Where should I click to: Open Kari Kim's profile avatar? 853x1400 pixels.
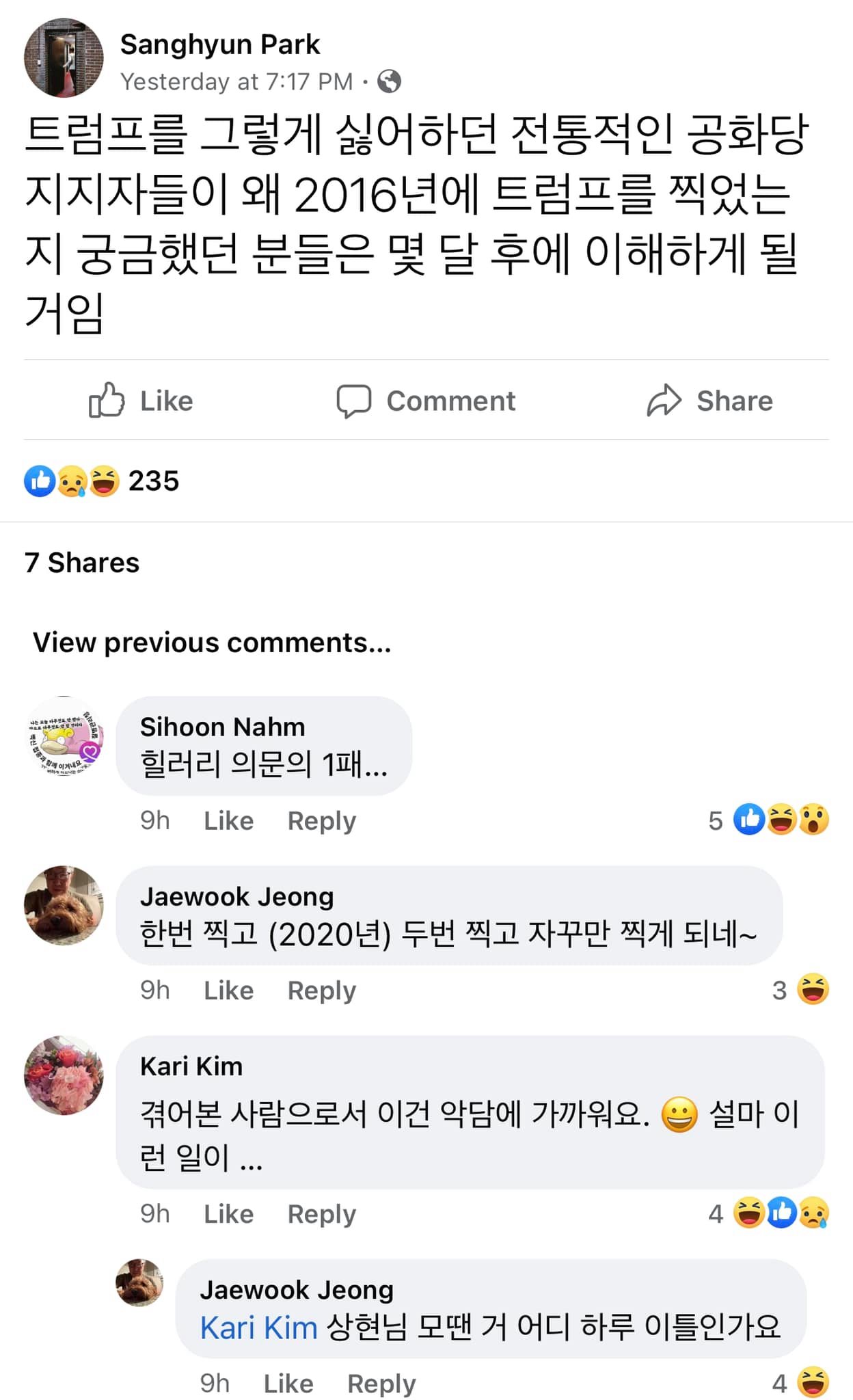64,1075
